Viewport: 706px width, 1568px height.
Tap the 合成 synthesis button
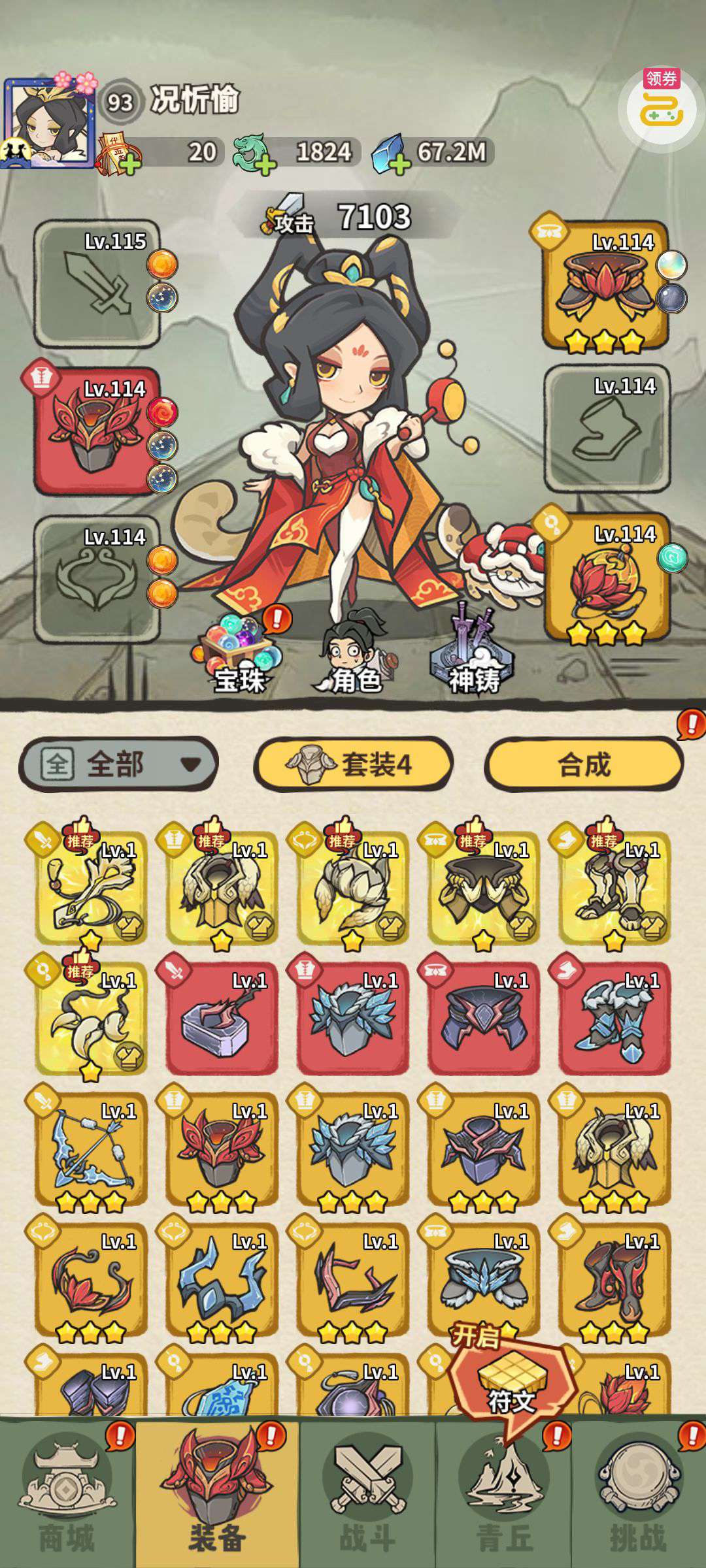point(584,764)
